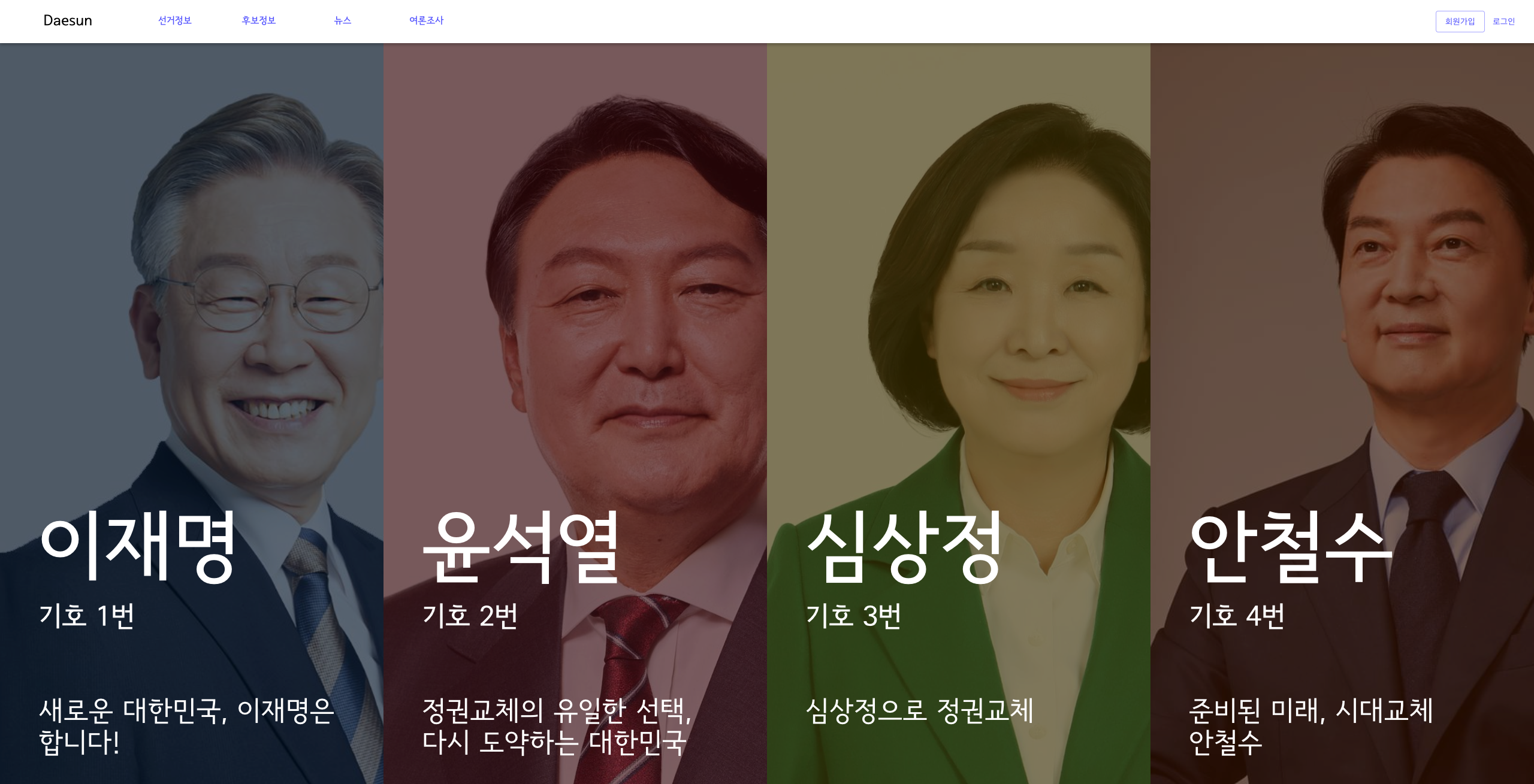Open the 이재명 기호 1번 candidate card

(x=192, y=413)
